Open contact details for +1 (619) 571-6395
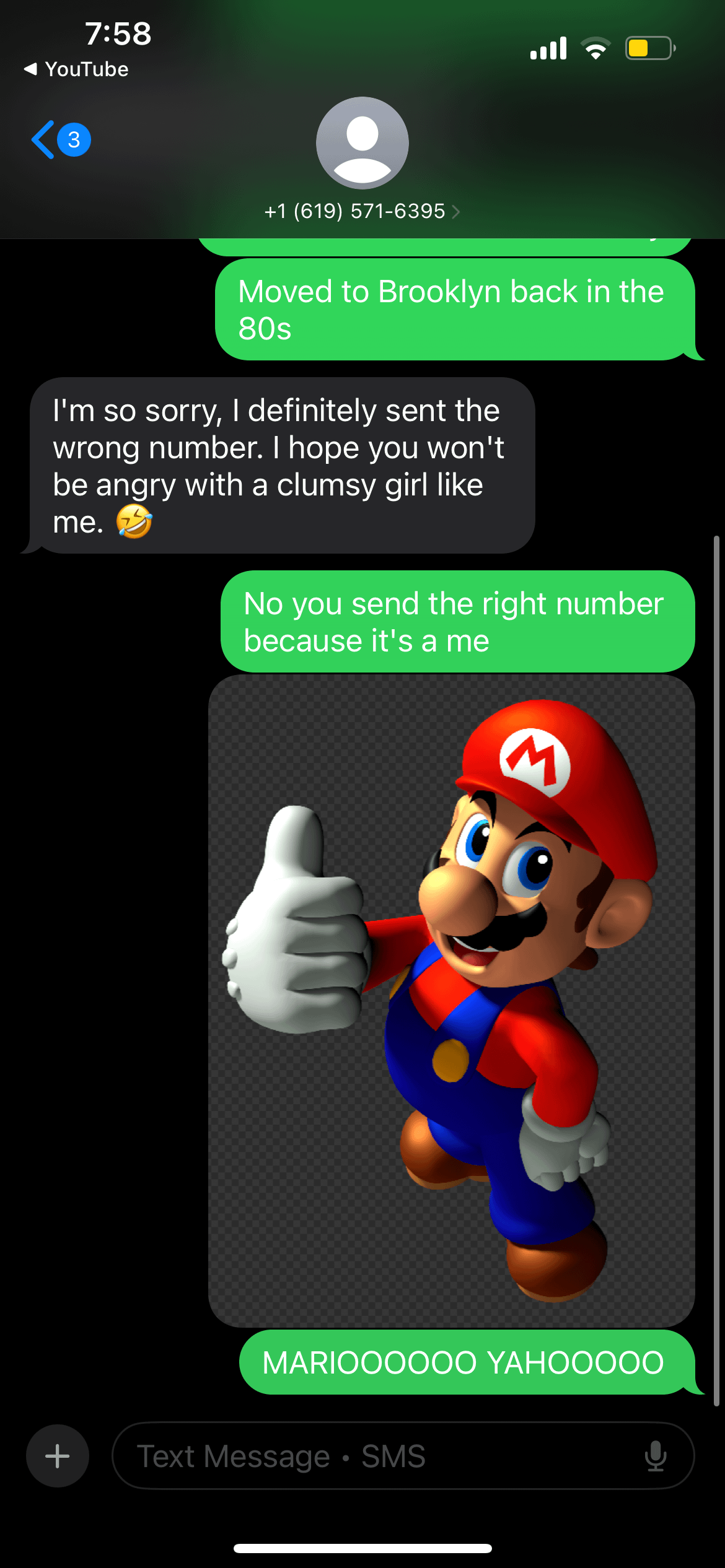Image resolution: width=725 pixels, height=1568 pixels. point(362,211)
